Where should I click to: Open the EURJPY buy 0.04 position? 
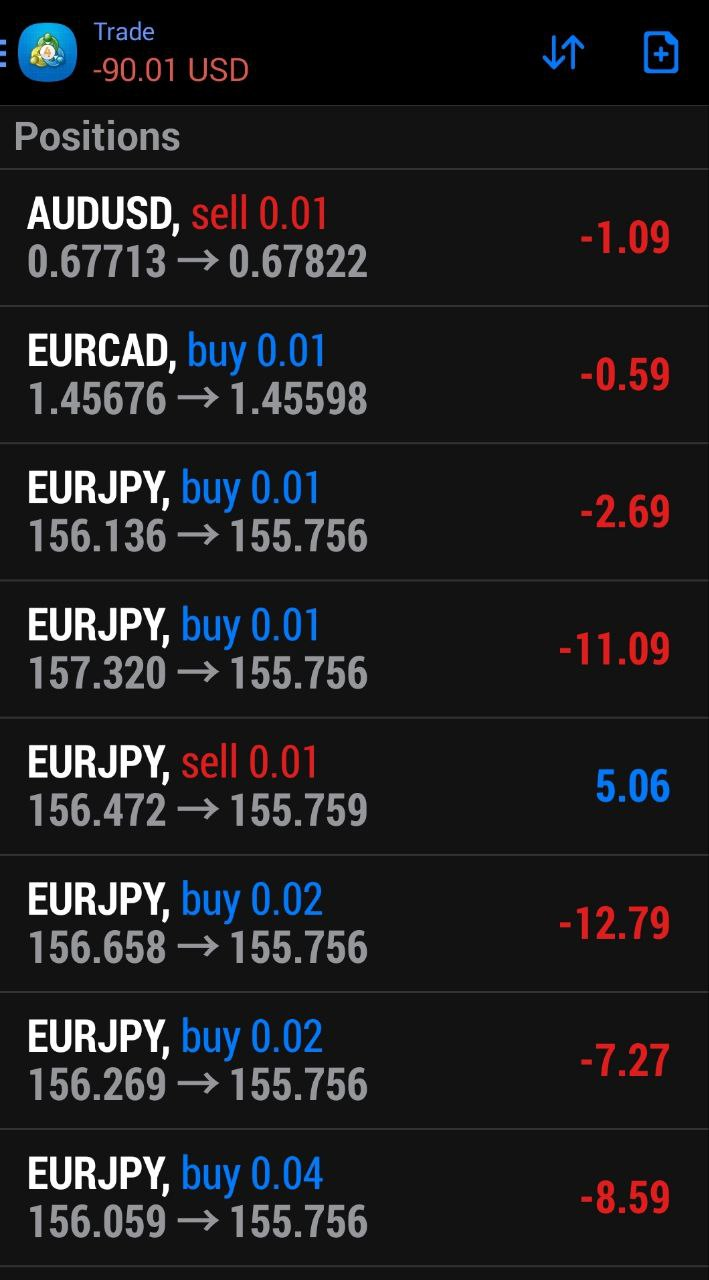click(x=354, y=1197)
